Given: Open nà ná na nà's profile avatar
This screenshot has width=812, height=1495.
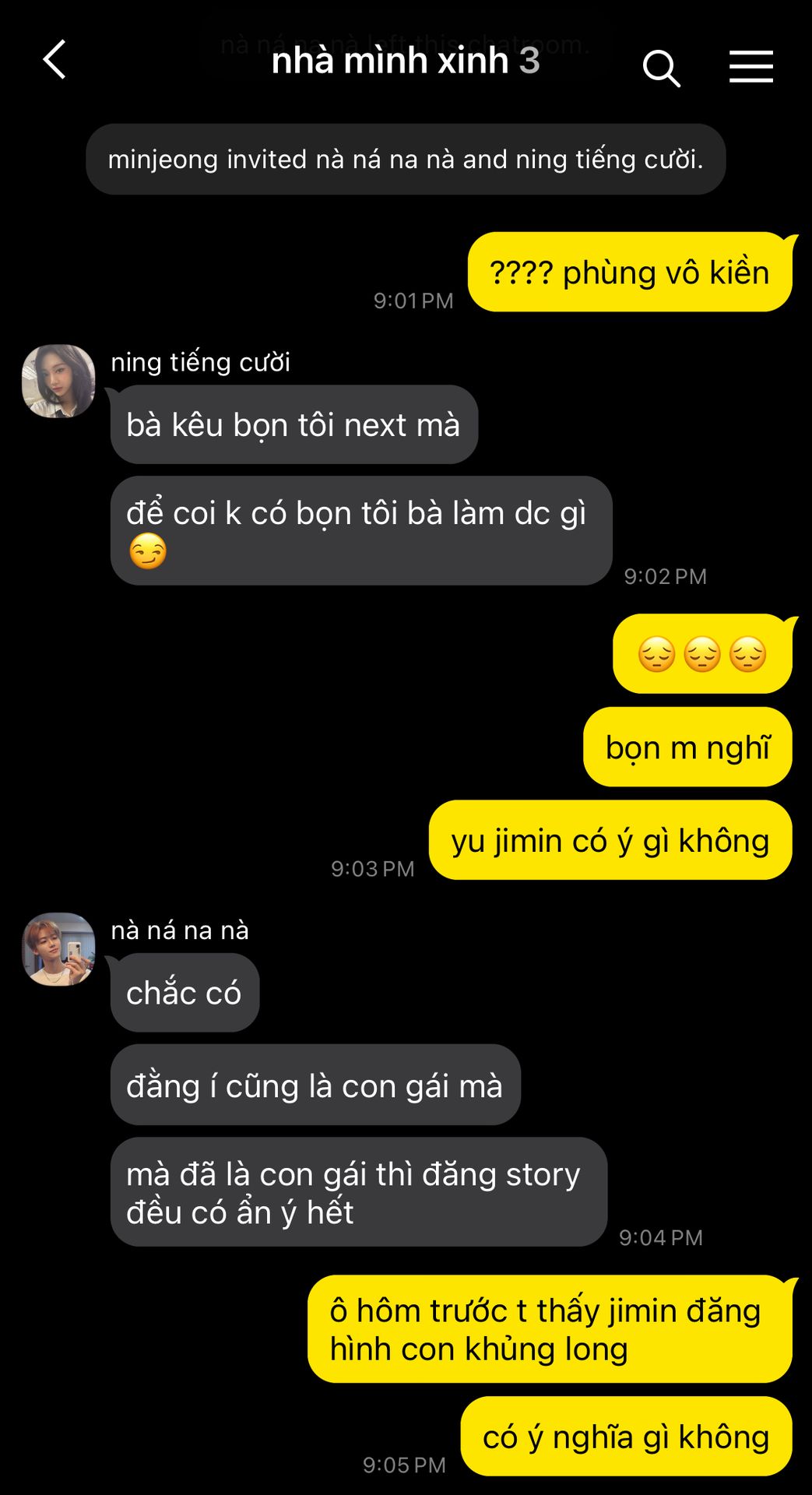Looking at the screenshot, I should pos(58,949).
